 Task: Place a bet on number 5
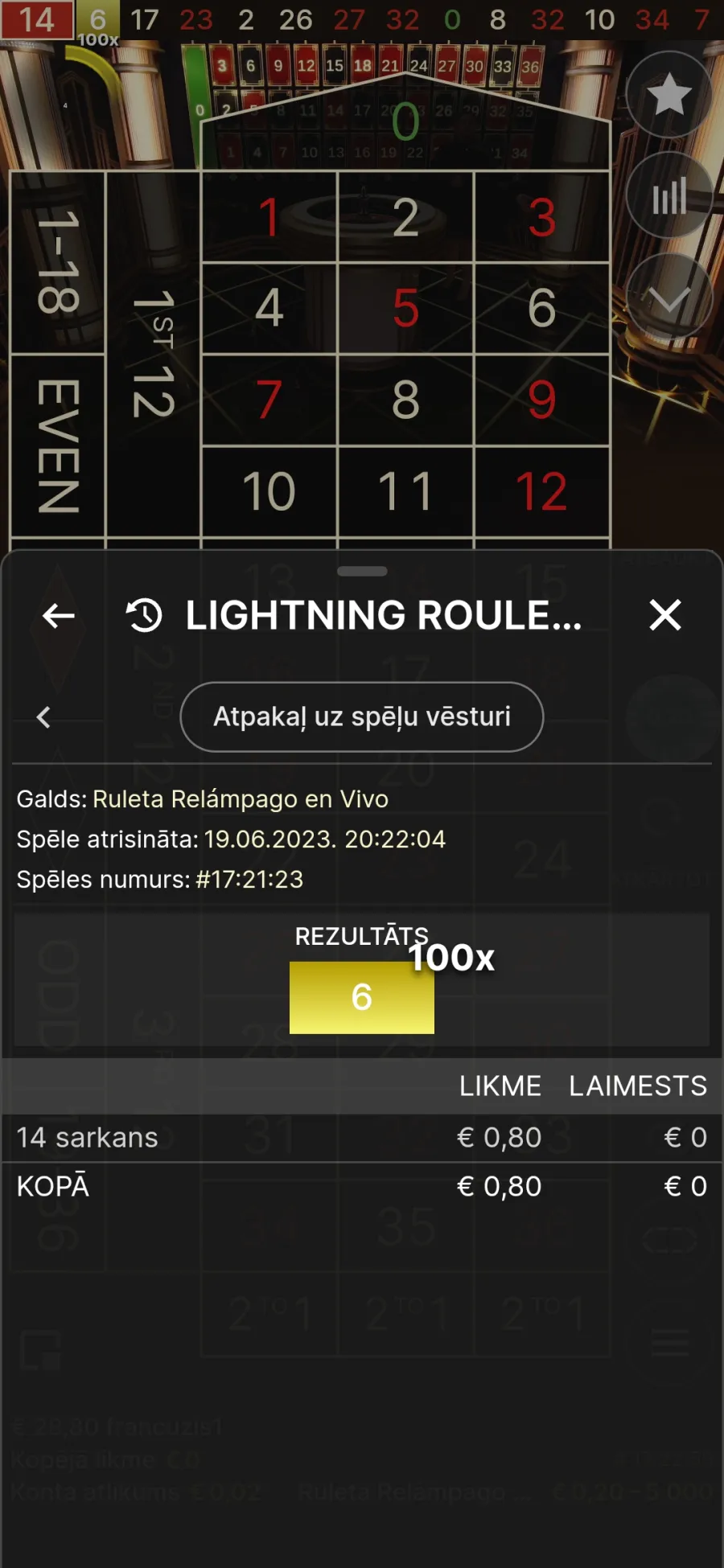[405, 308]
